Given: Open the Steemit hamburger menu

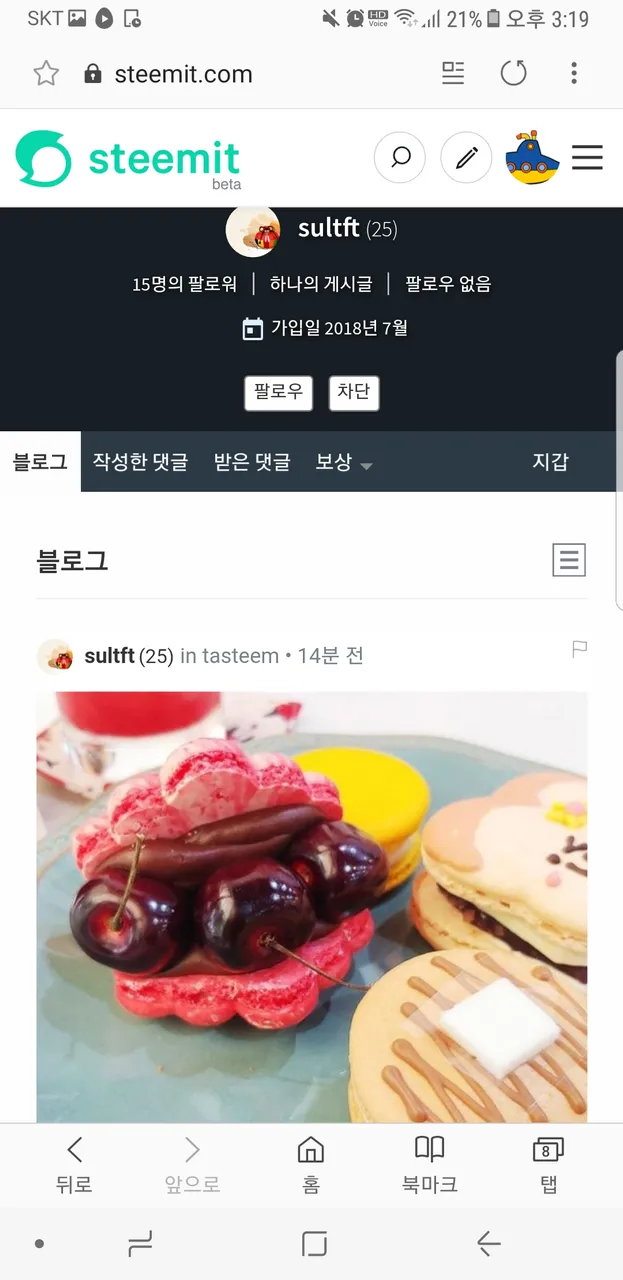Looking at the screenshot, I should tap(587, 158).
